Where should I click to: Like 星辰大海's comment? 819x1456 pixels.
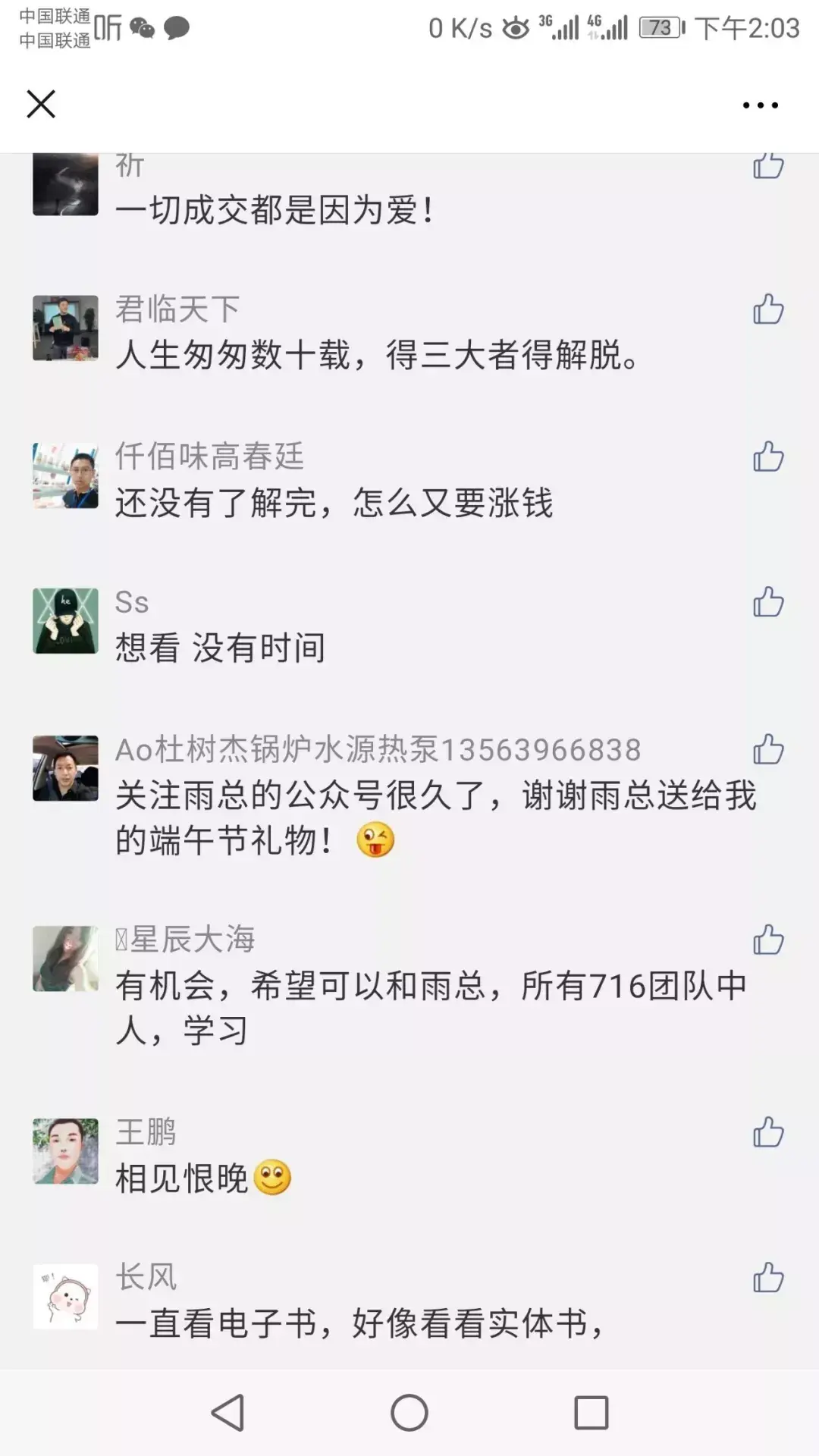767,940
